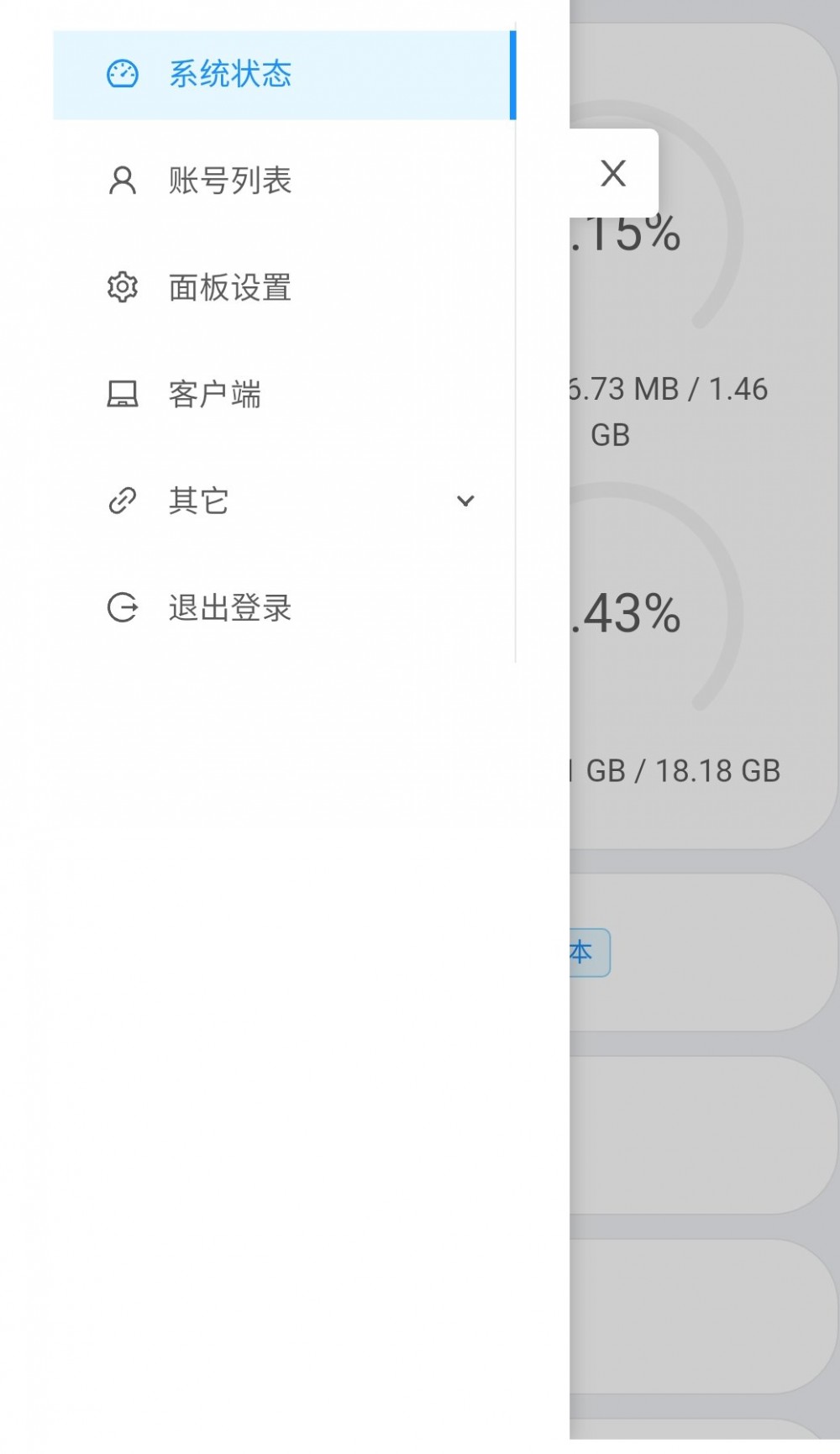Click the logout icon beside 退出登录
Image resolution: width=840 pixels, height=1454 pixels.
point(123,607)
